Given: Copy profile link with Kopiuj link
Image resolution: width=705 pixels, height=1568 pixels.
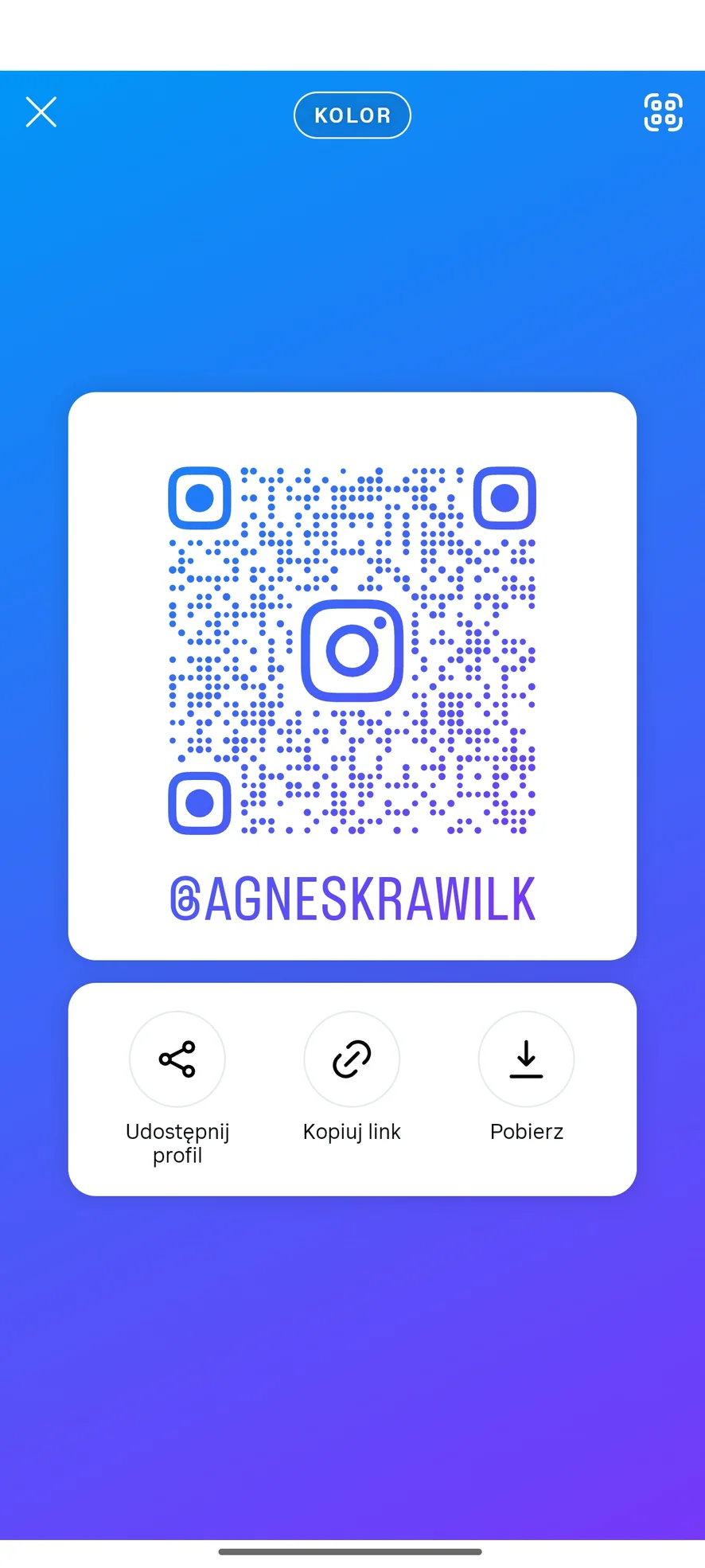Looking at the screenshot, I should (x=352, y=1059).
